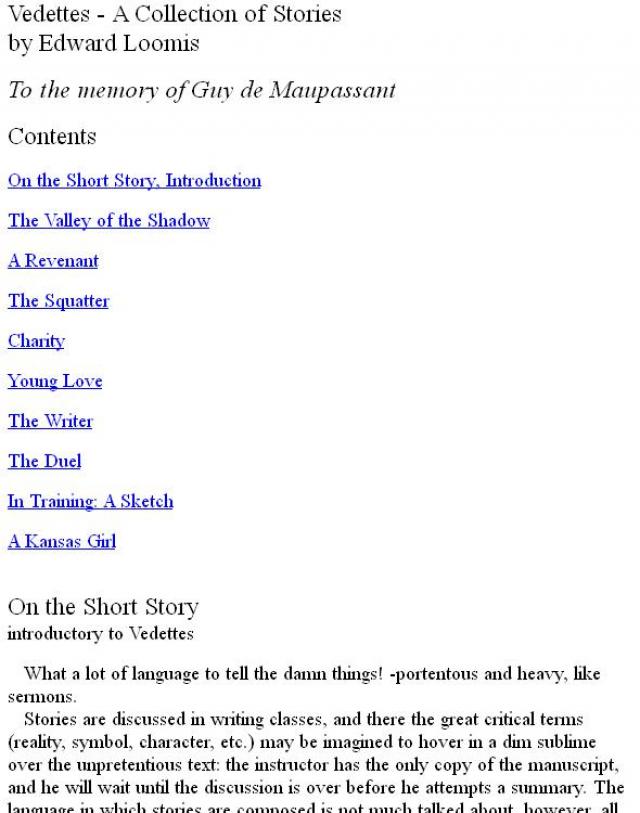640x813 pixels.
Task: Open the Charity link
Action: click(x=36, y=341)
